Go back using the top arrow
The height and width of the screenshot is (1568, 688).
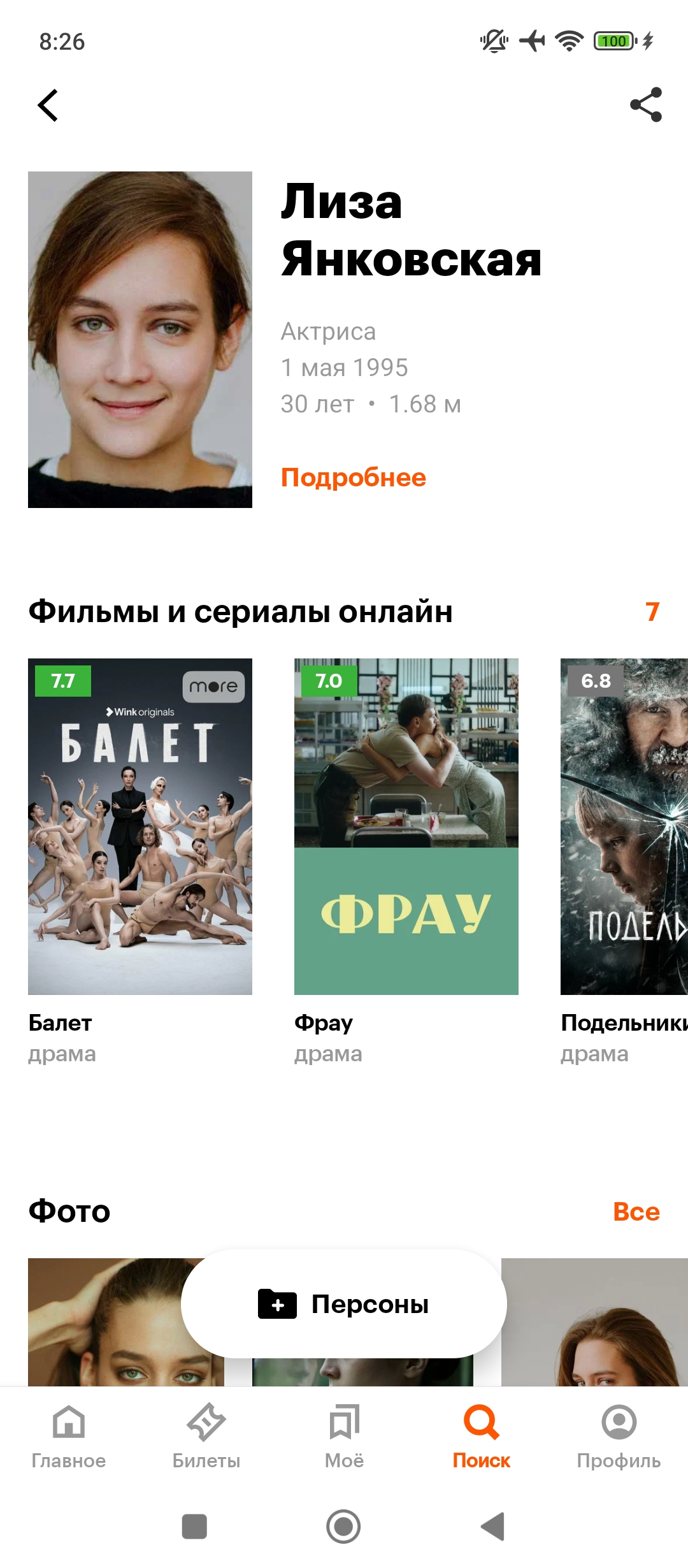click(48, 105)
